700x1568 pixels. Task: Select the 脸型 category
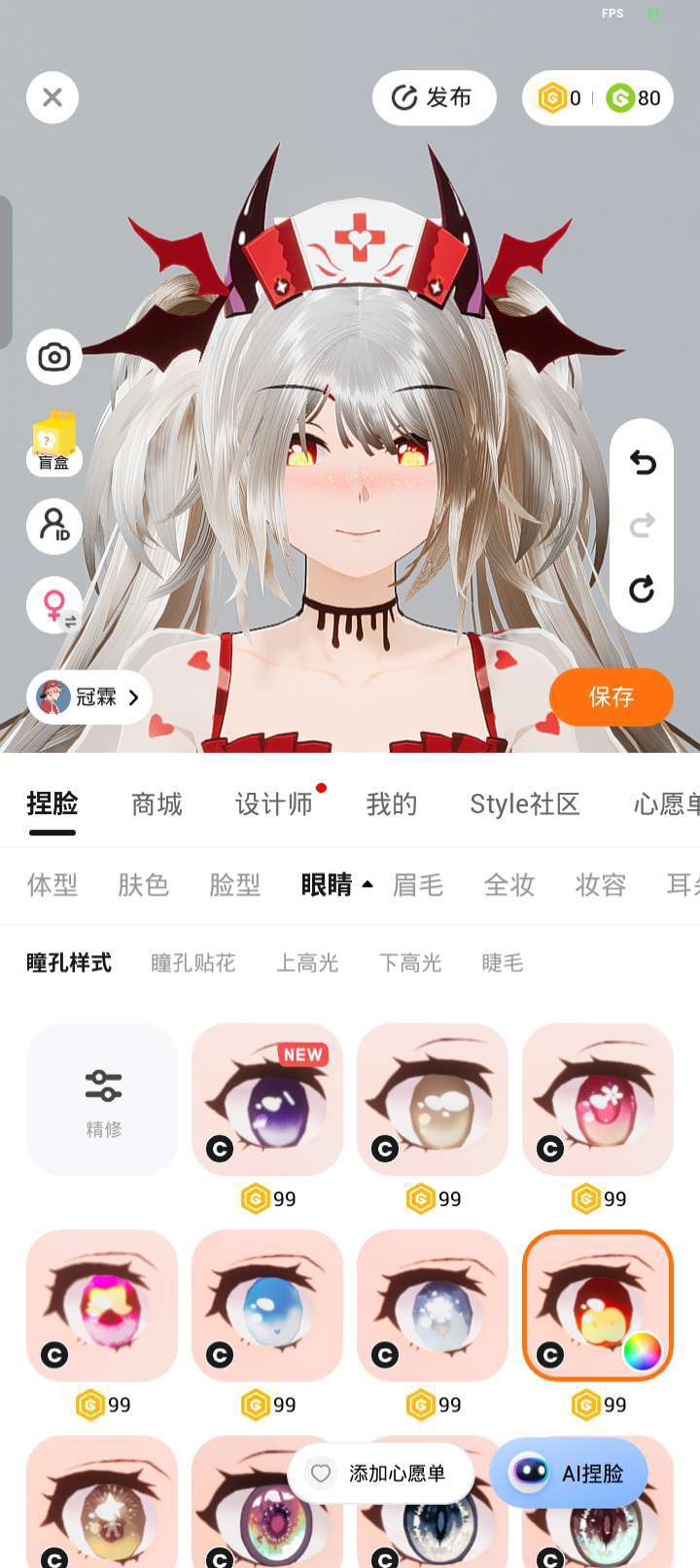pyautogui.click(x=235, y=885)
